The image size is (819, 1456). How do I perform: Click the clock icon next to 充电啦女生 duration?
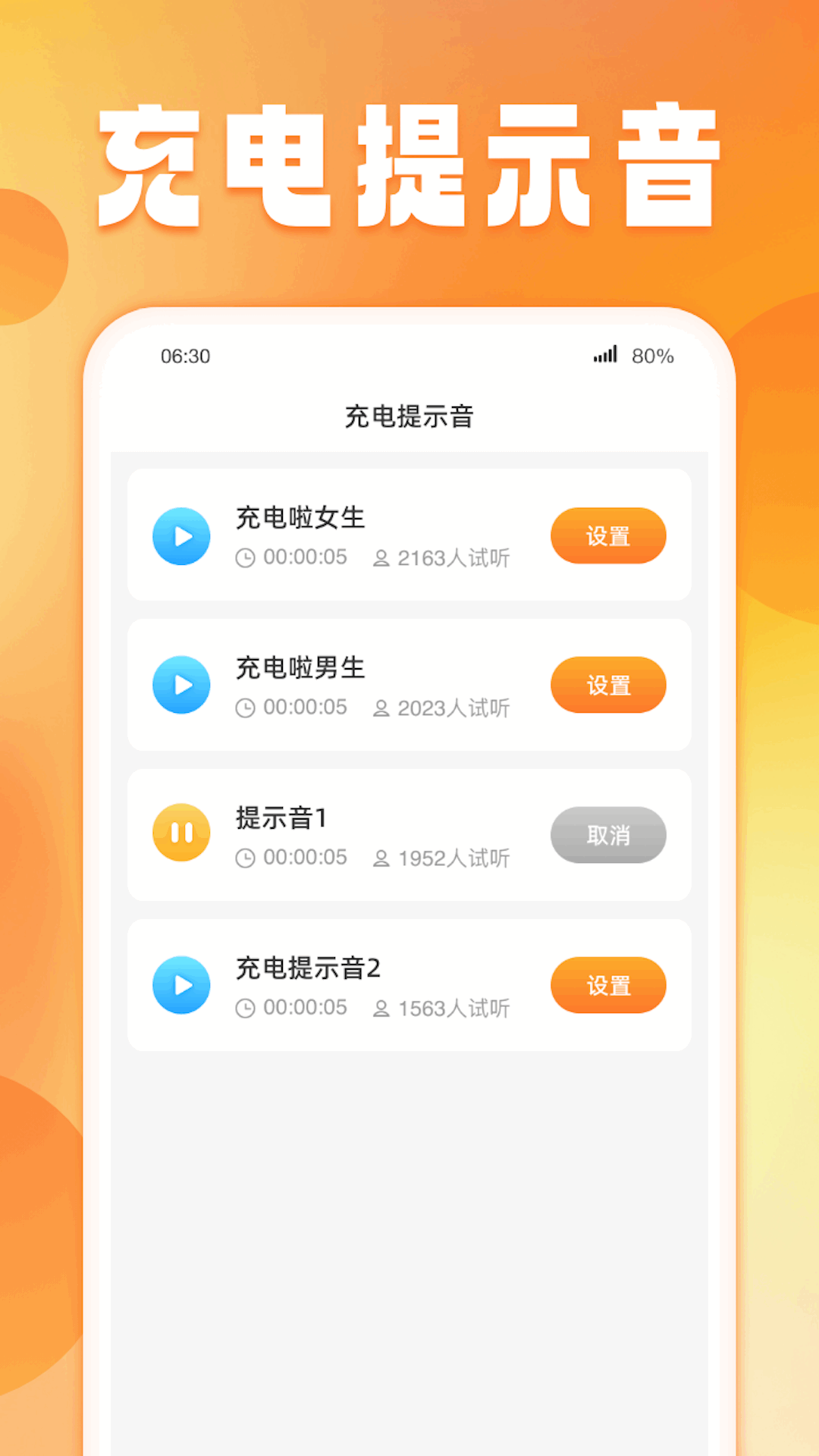246,557
